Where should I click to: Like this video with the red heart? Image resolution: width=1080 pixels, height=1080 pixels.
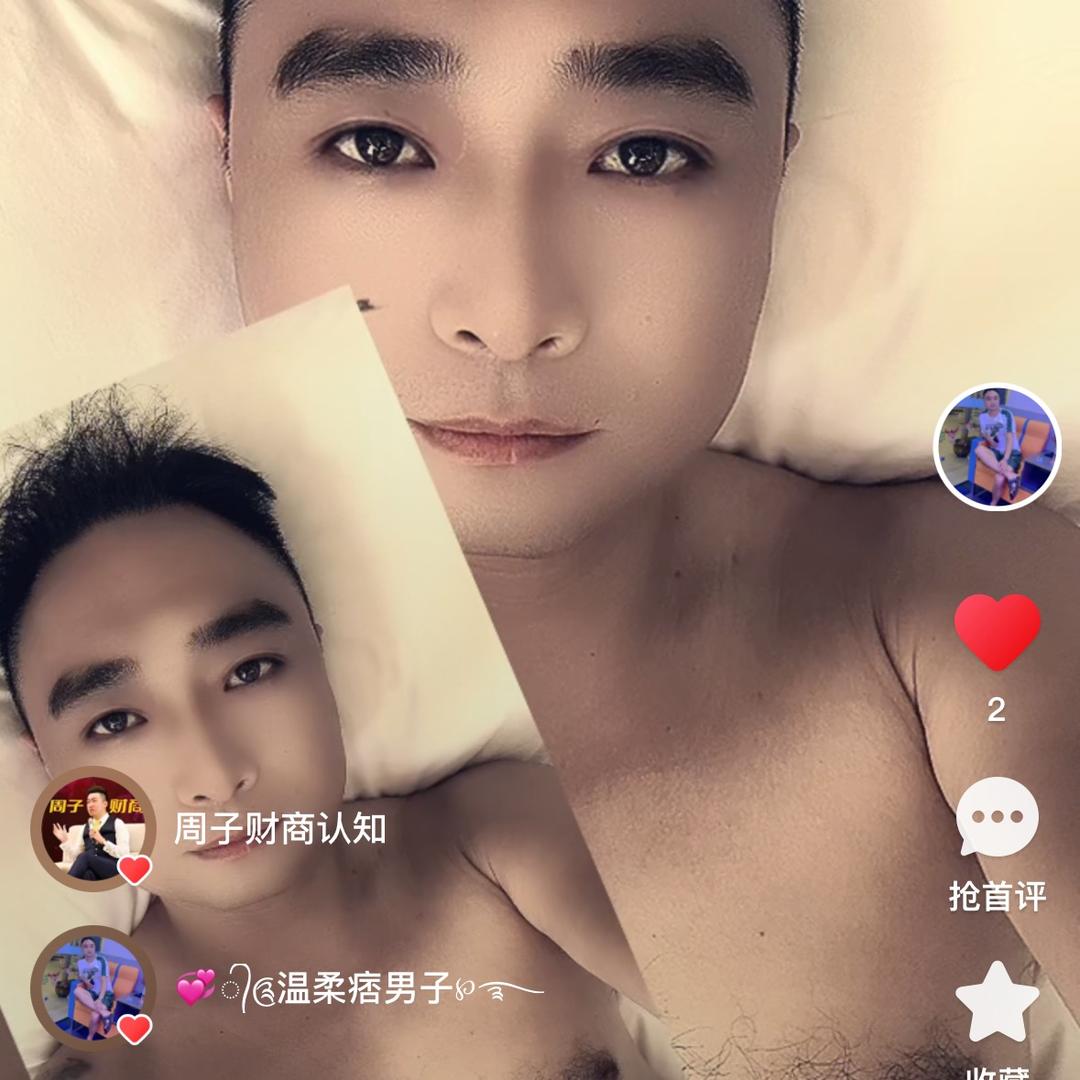click(x=997, y=631)
